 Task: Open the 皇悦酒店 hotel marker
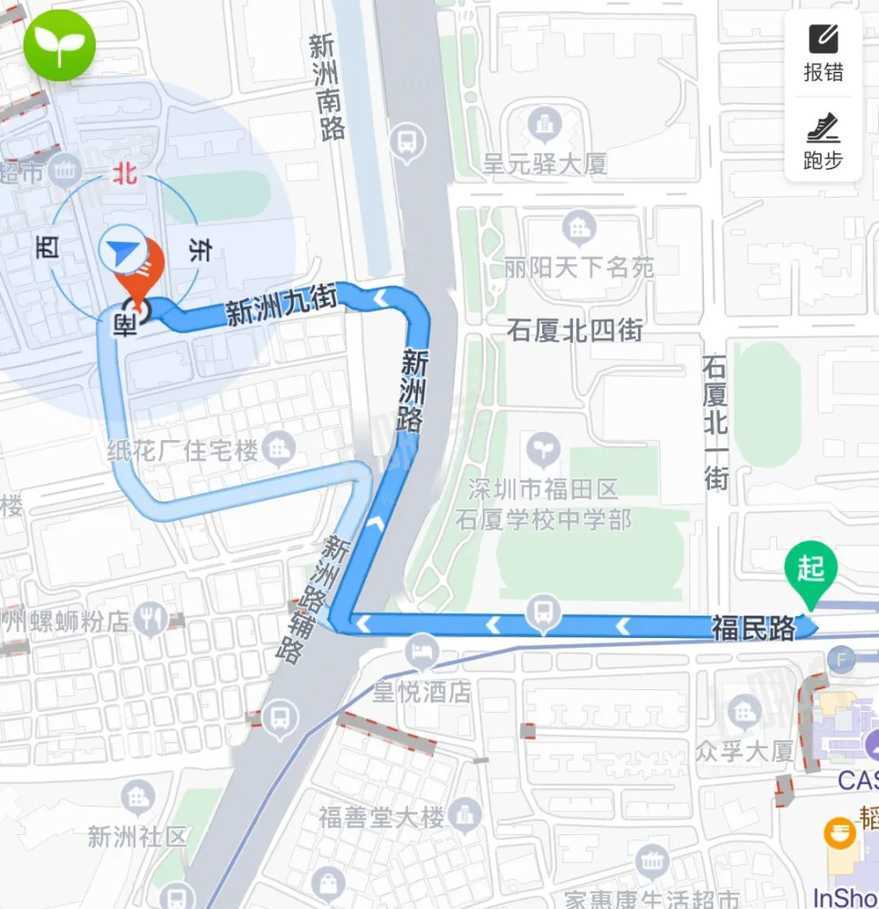(423, 656)
